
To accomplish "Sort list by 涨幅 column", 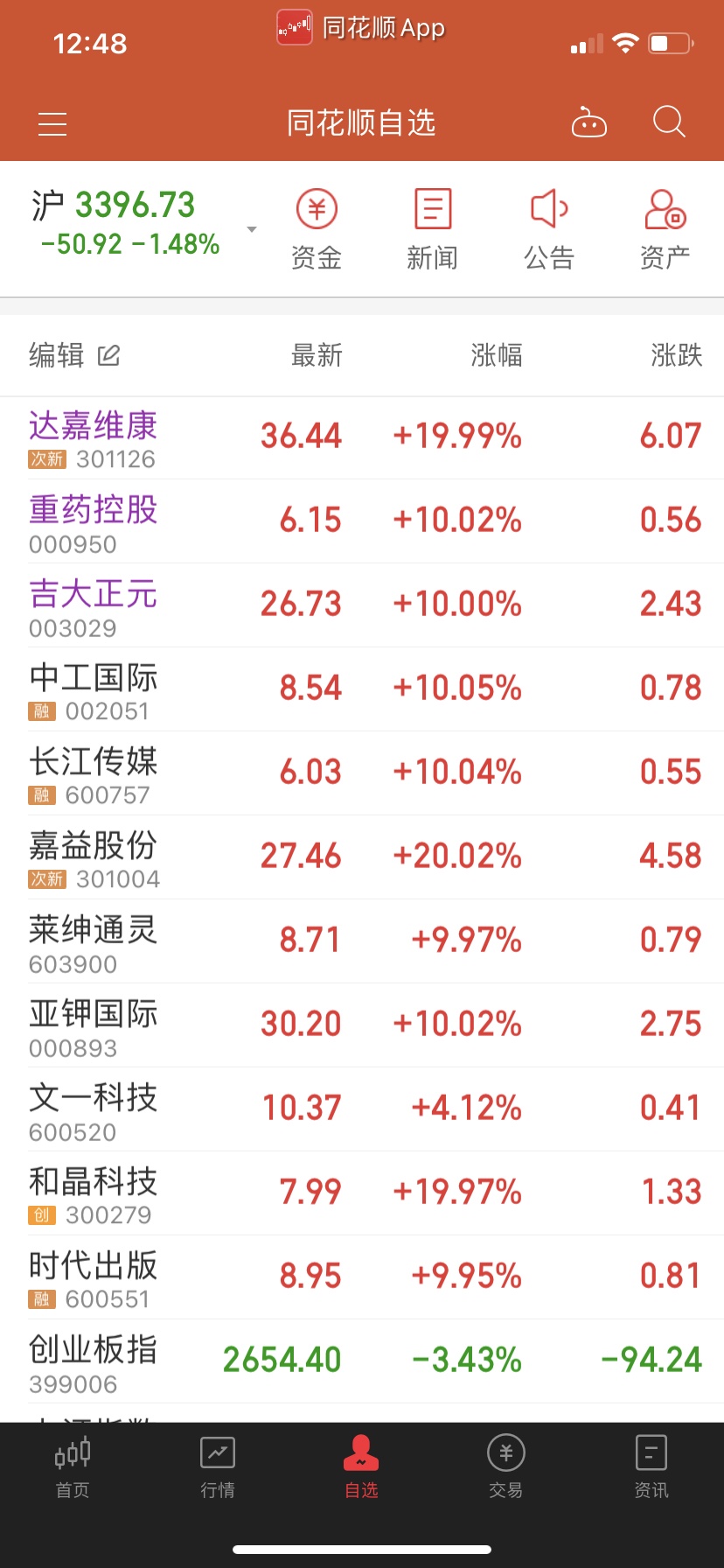I will [x=497, y=355].
